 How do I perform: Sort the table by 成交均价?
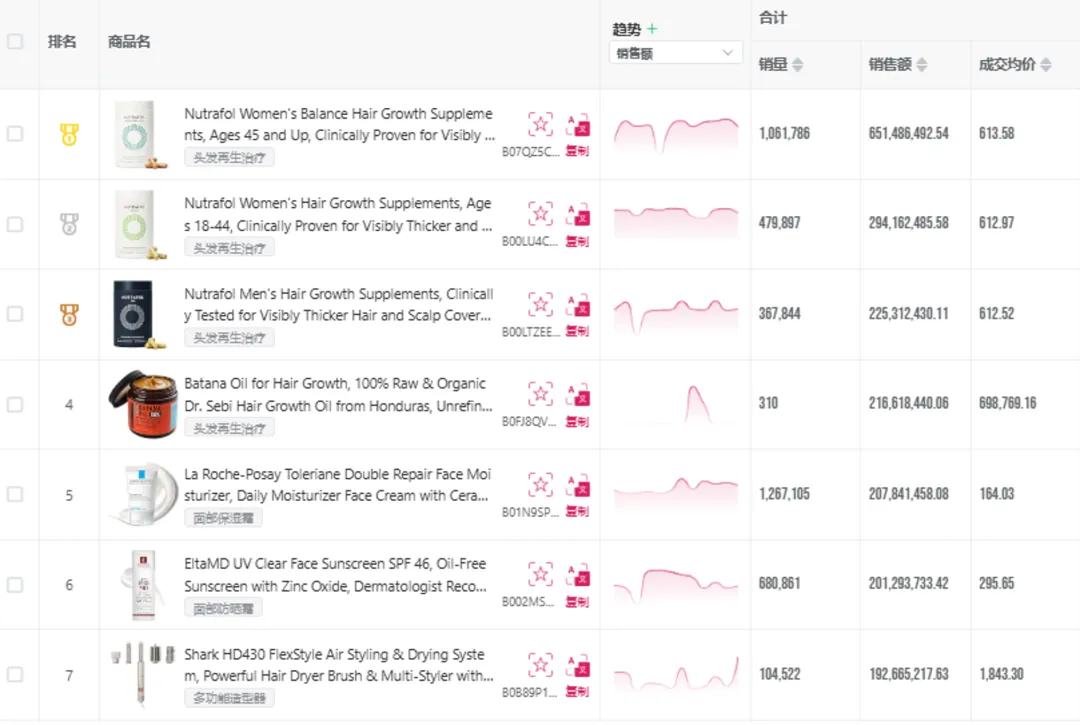click(x=1045, y=65)
